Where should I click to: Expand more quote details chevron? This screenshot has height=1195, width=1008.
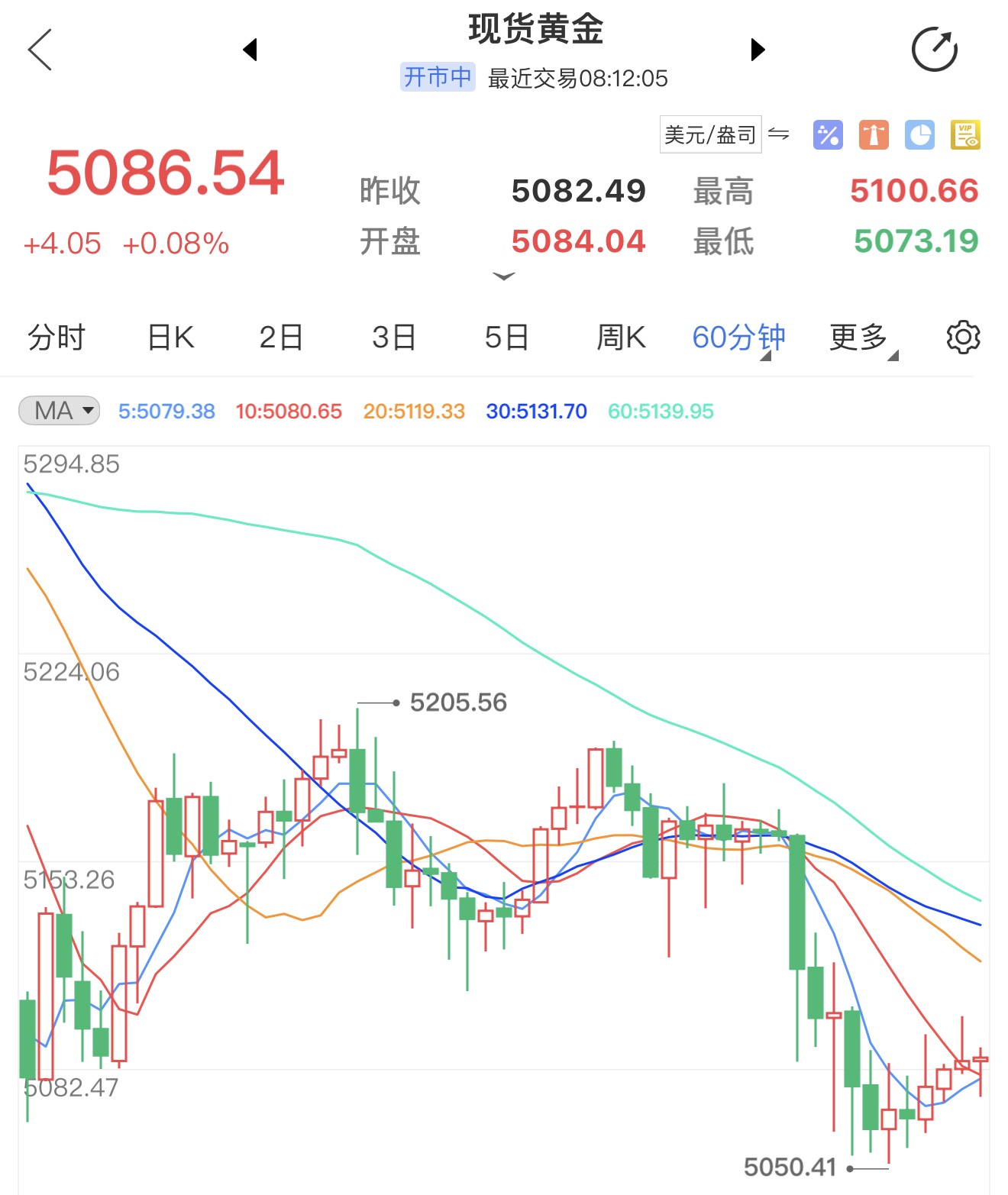[503, 276]
